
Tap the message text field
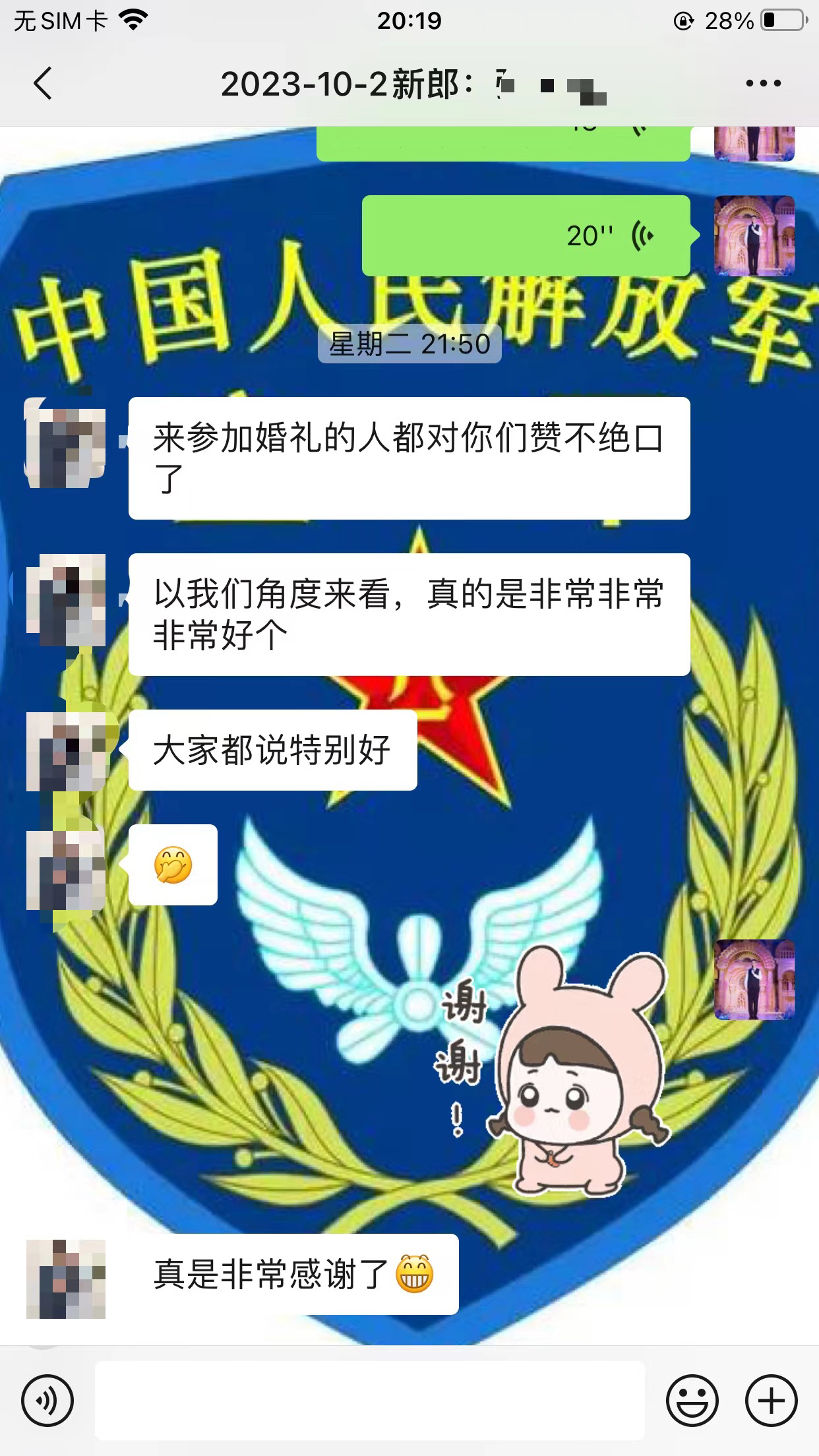pos(370,1401)
